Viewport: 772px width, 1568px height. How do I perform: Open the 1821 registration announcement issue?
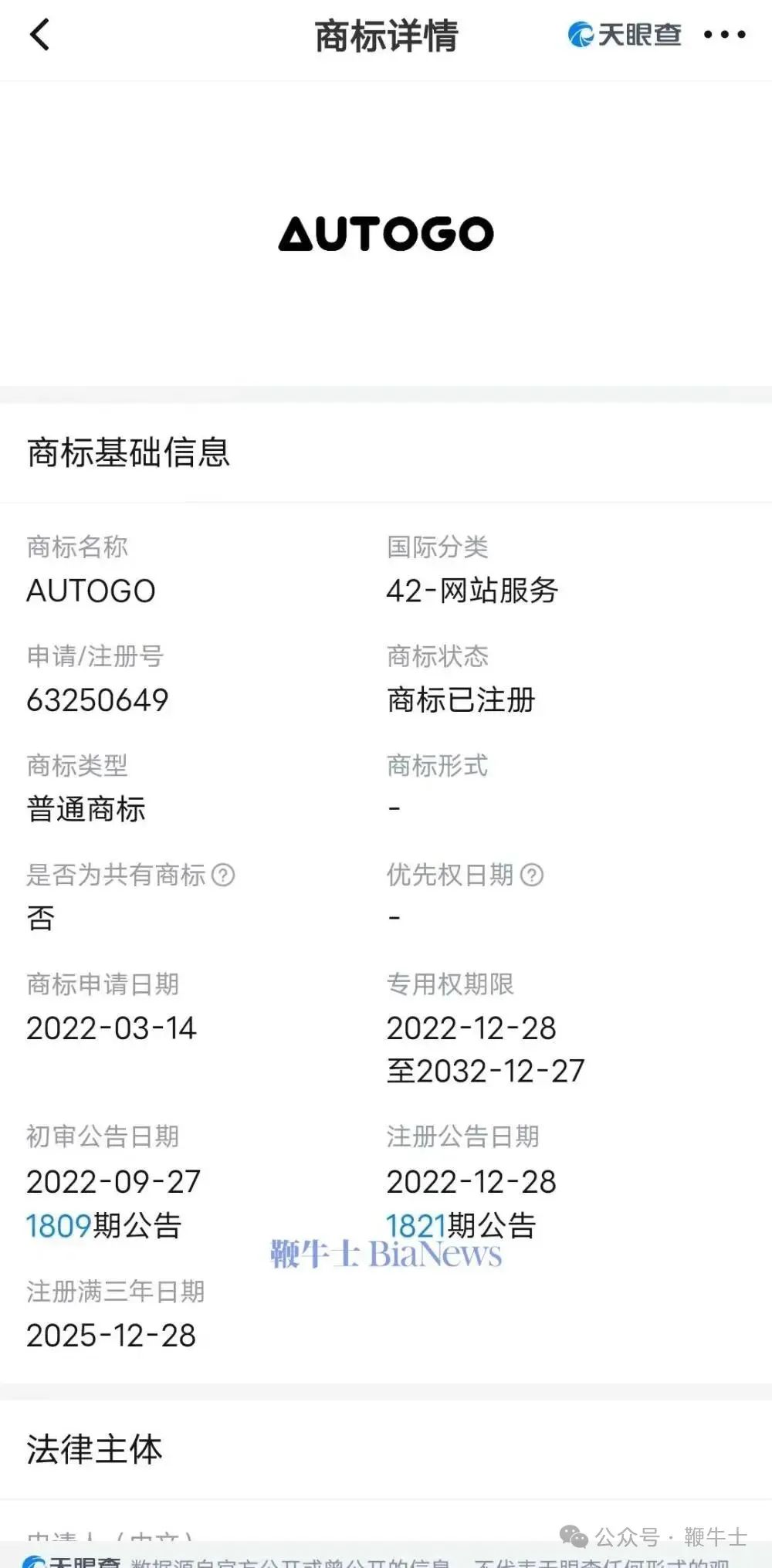point(416,1225)
